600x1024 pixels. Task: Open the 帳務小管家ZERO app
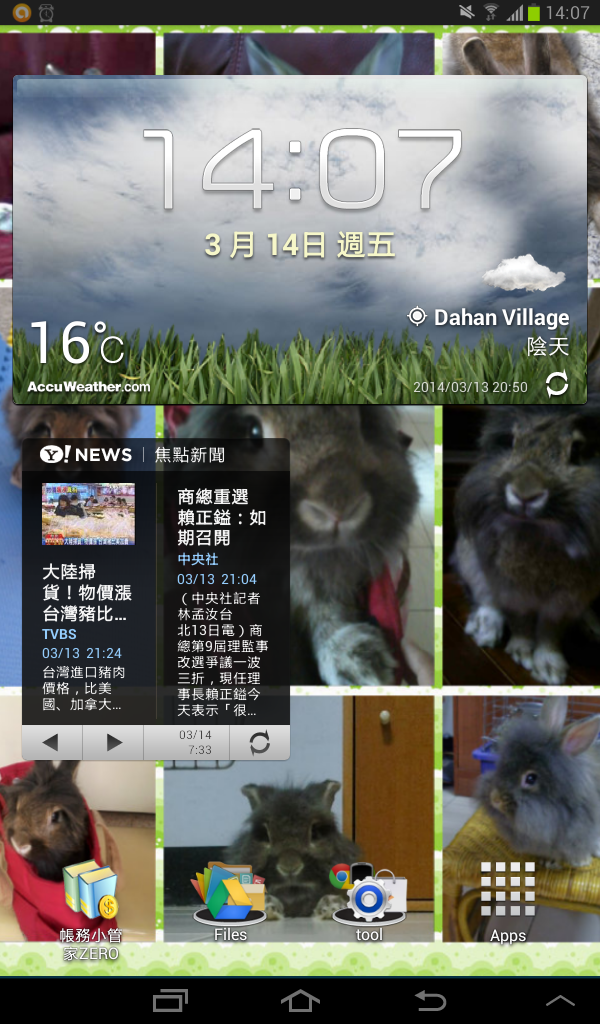pyautogui.click(x=90, y=900)
